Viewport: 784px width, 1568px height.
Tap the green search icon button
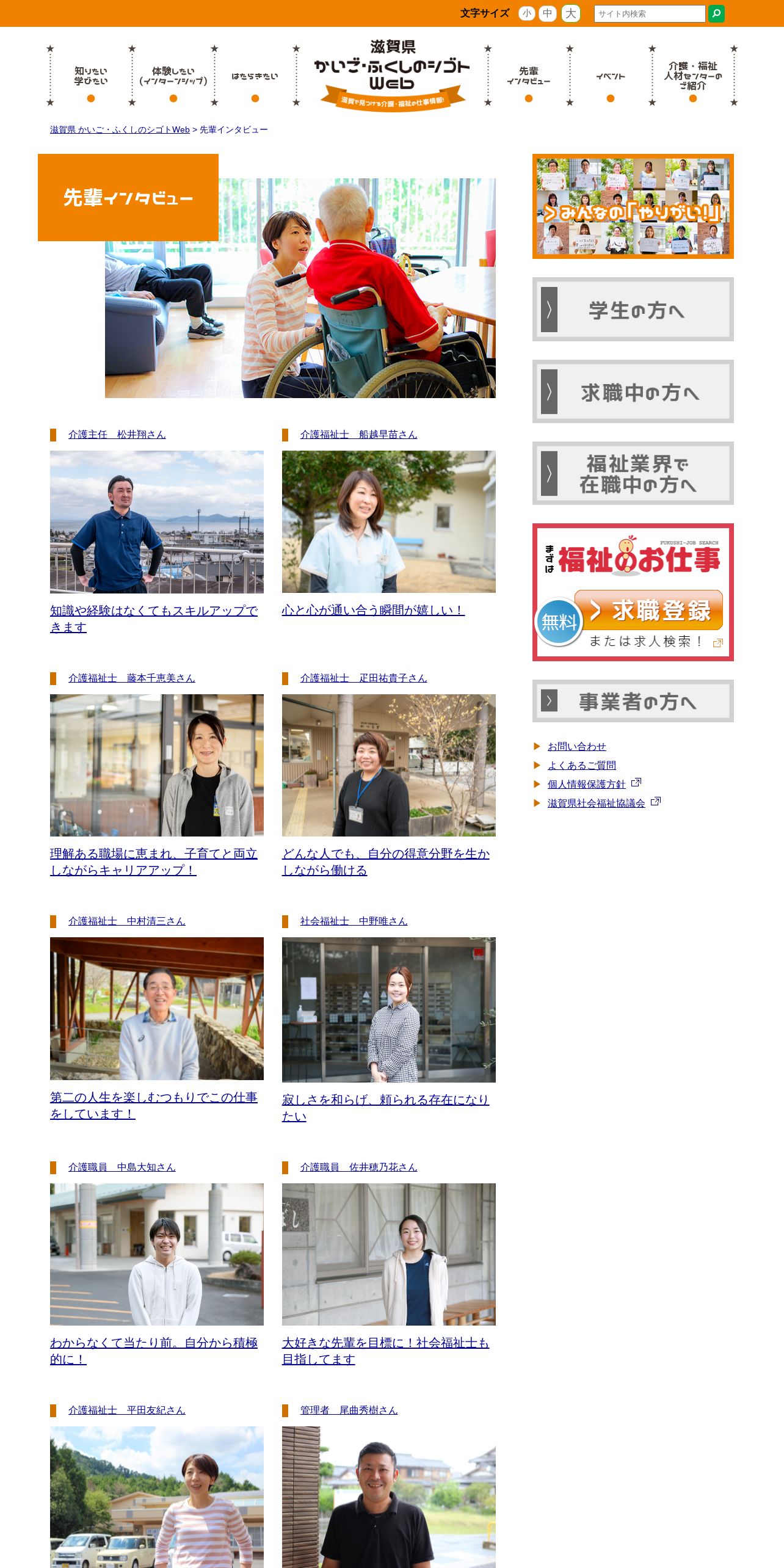pyautogui.click(x=716, y=13)
